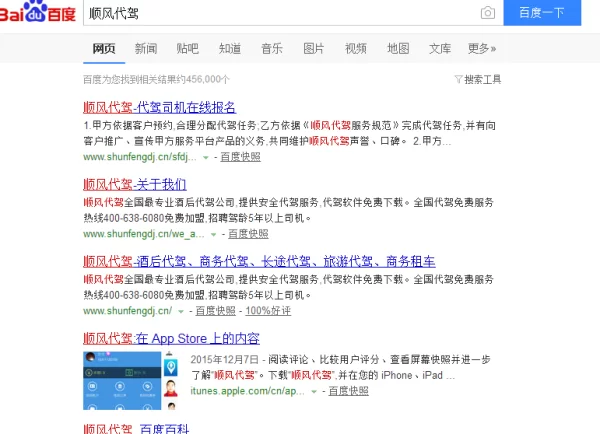Viewport: 600px width, 434px height.
Task: Switch to the 新闻 tab
Action: (146, 48)
